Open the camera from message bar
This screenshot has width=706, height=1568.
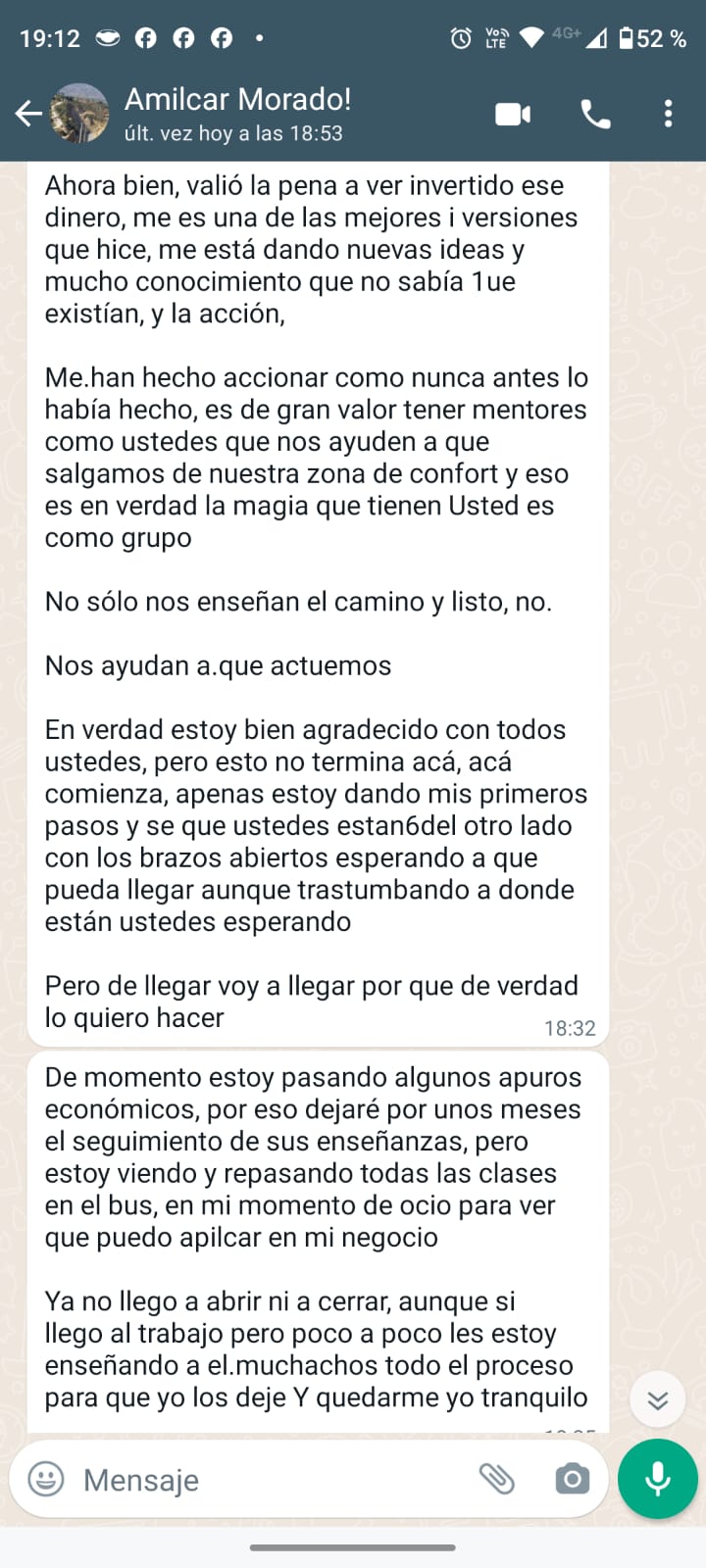tap(572, 1479)
